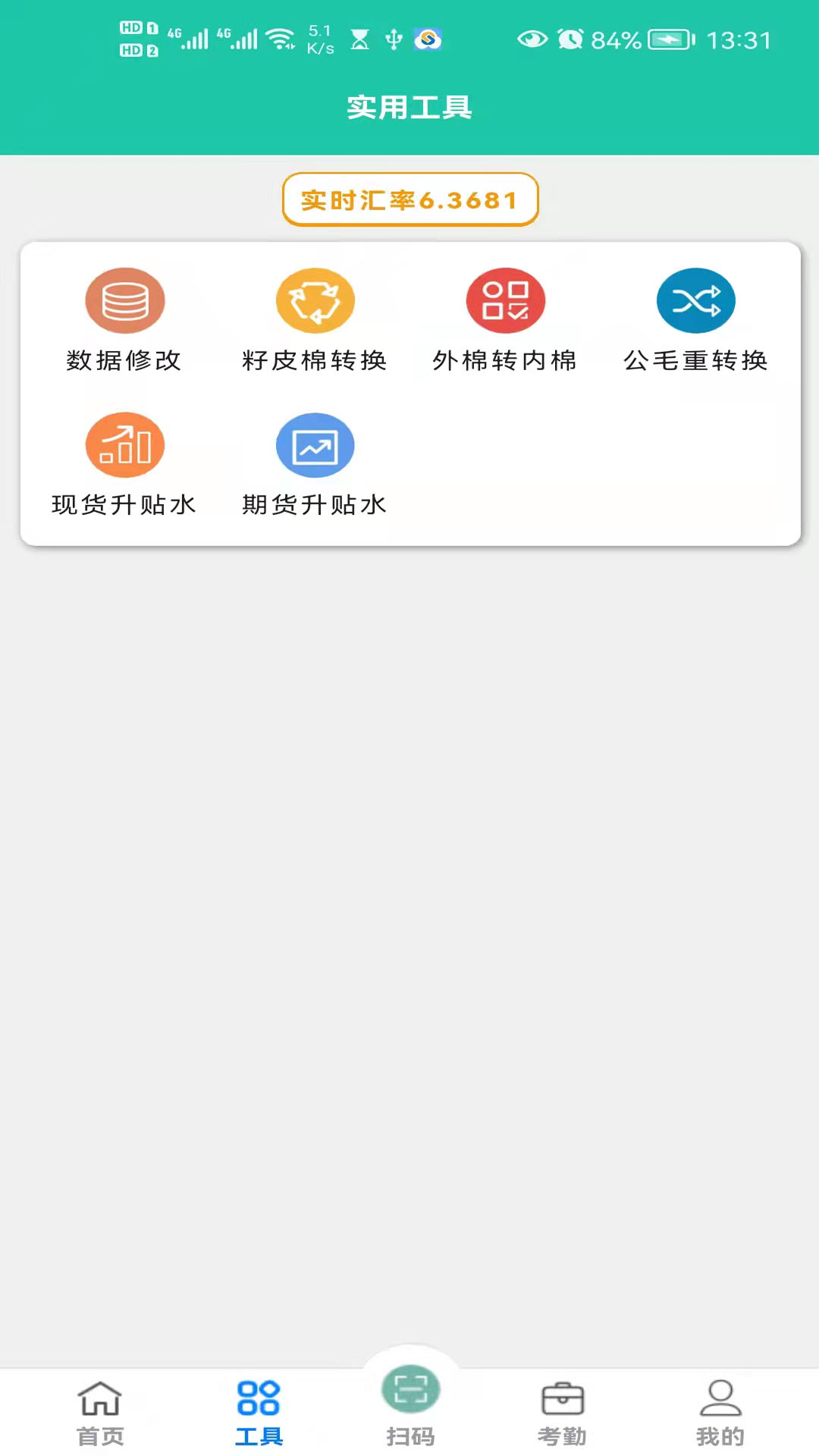Tap the 外棉转内棉 text label
This screenshot has height=1456, width=819.
[505, 361]
